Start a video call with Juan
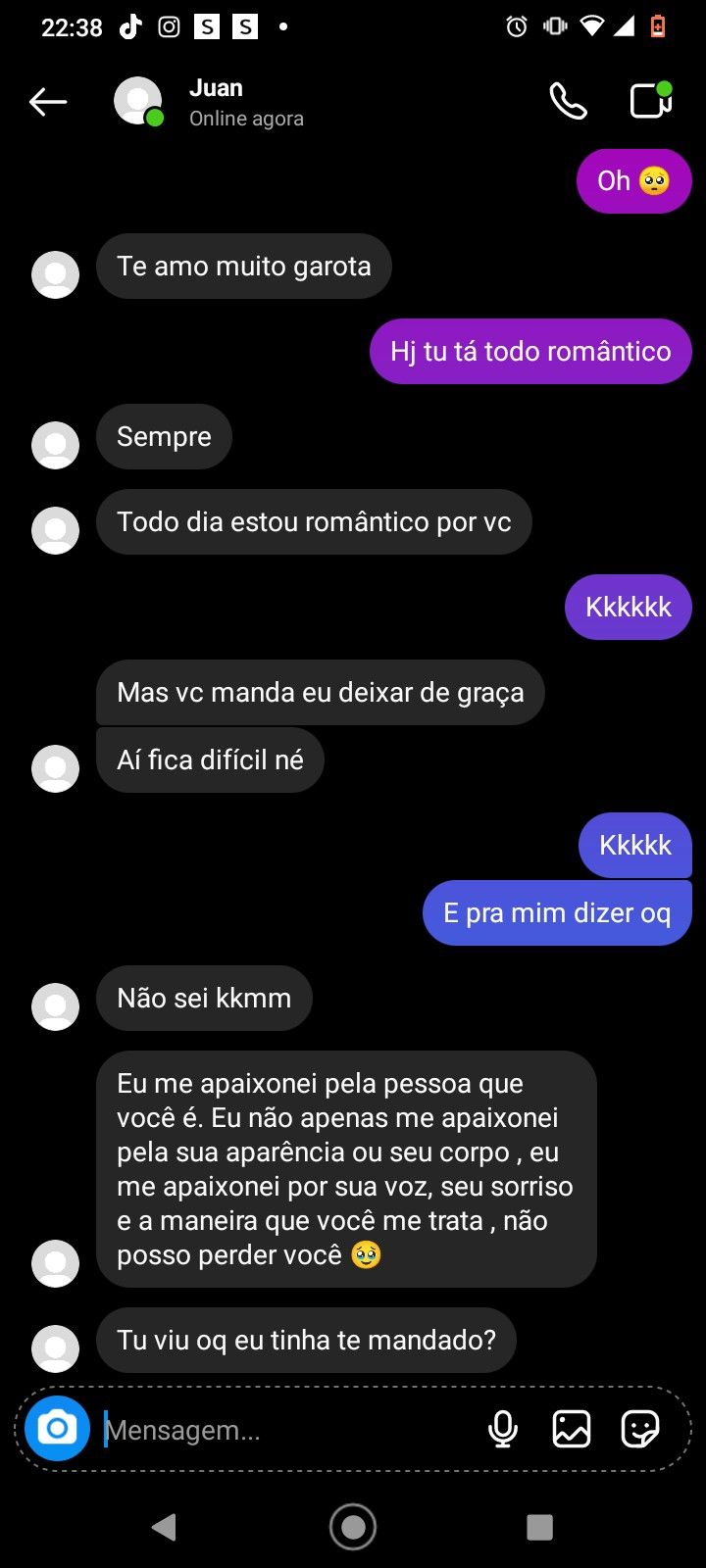 (650, 101)
